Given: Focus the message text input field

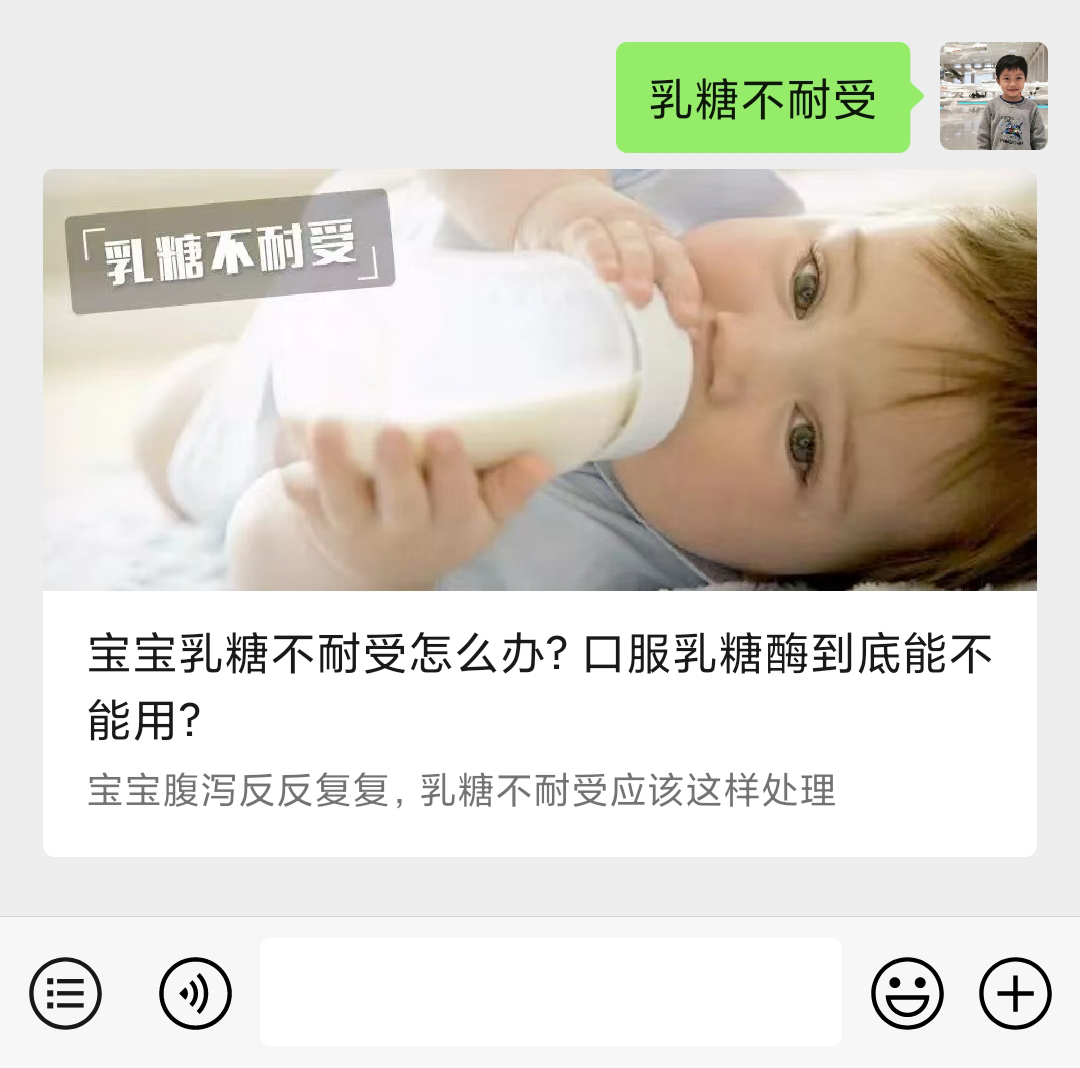Looking at the screenshot, I should (x=550, y=992).
